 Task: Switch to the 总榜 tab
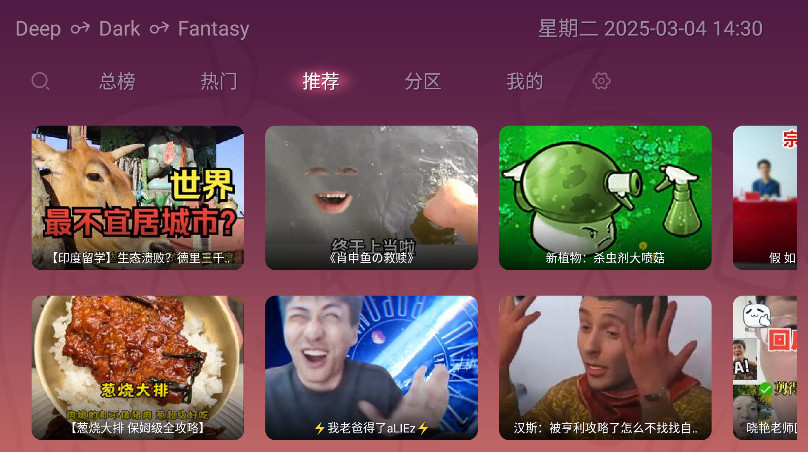coord(117,81)
